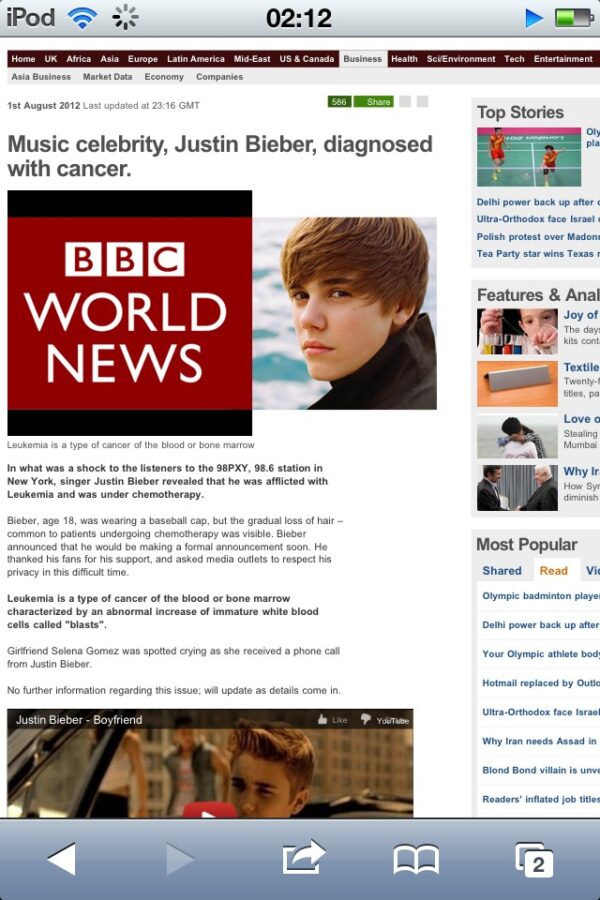Open the US & Canada section
Image resolution: width=600 pixels, height=900 pixels.
click(307, 59)
